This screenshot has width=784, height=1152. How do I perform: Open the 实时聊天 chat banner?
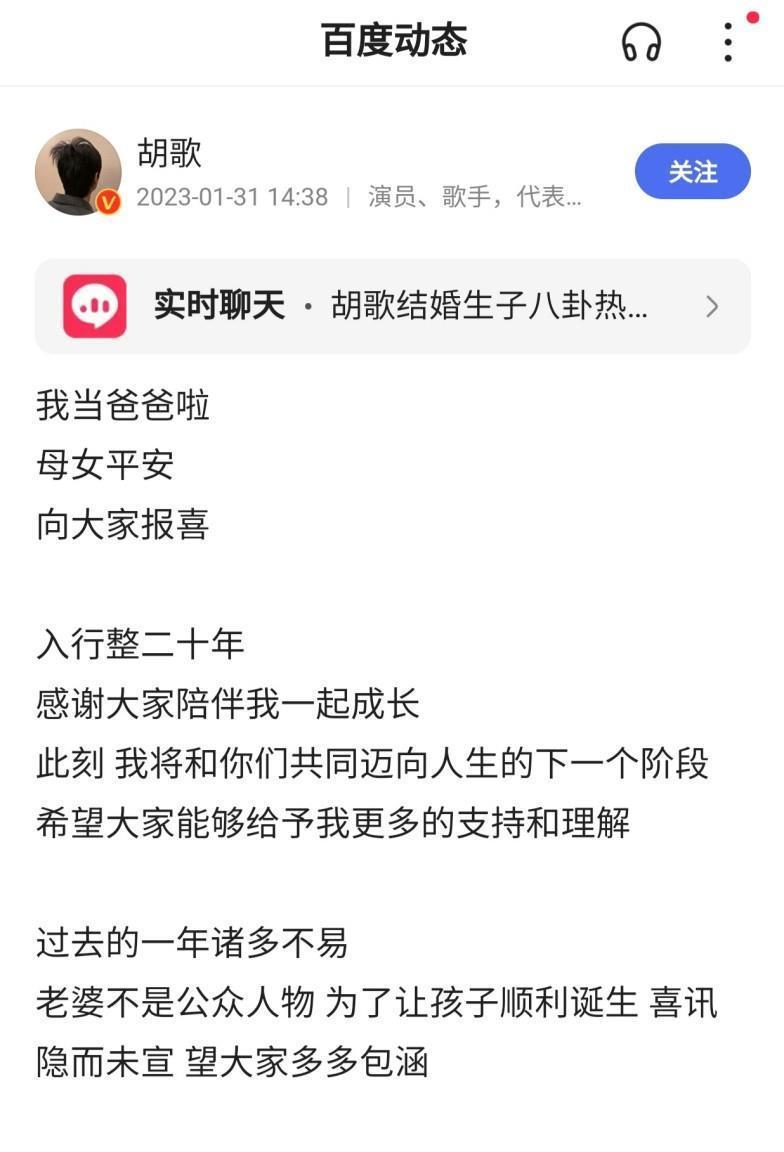point(392,306)
